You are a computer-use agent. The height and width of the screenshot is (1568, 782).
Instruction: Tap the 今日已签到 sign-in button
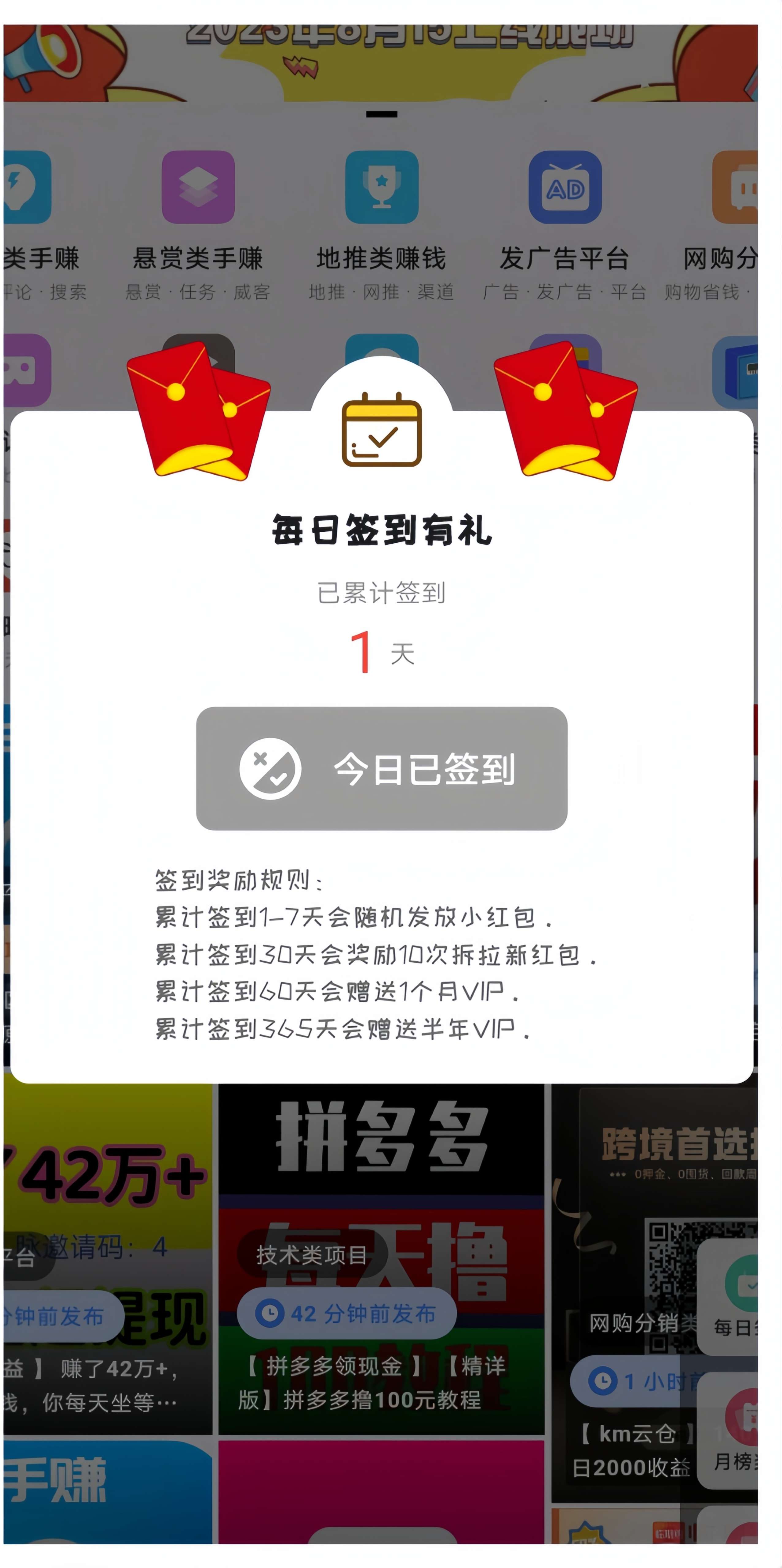(x=381, y=768)
